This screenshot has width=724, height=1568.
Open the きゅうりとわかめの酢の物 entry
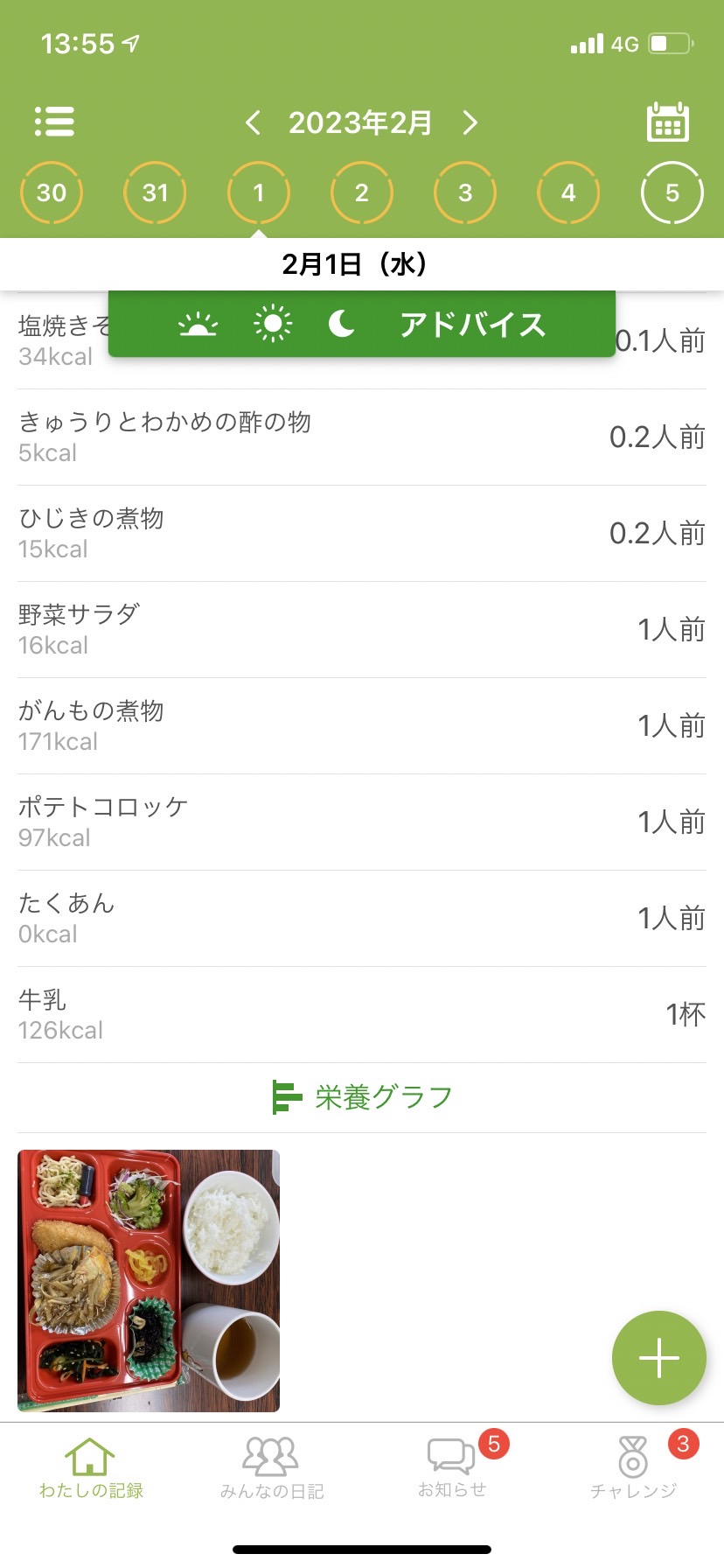coord(362,437)
